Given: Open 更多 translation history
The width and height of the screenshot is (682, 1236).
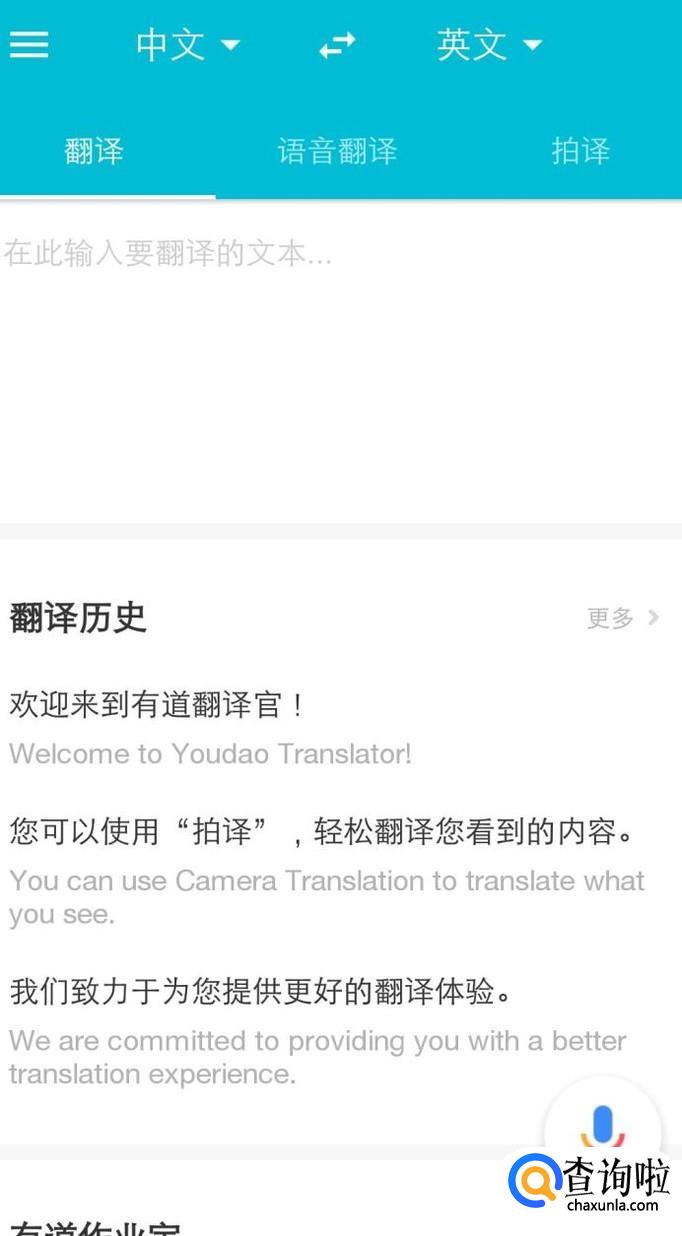Looking at the screenshot, I should [622, 618].
